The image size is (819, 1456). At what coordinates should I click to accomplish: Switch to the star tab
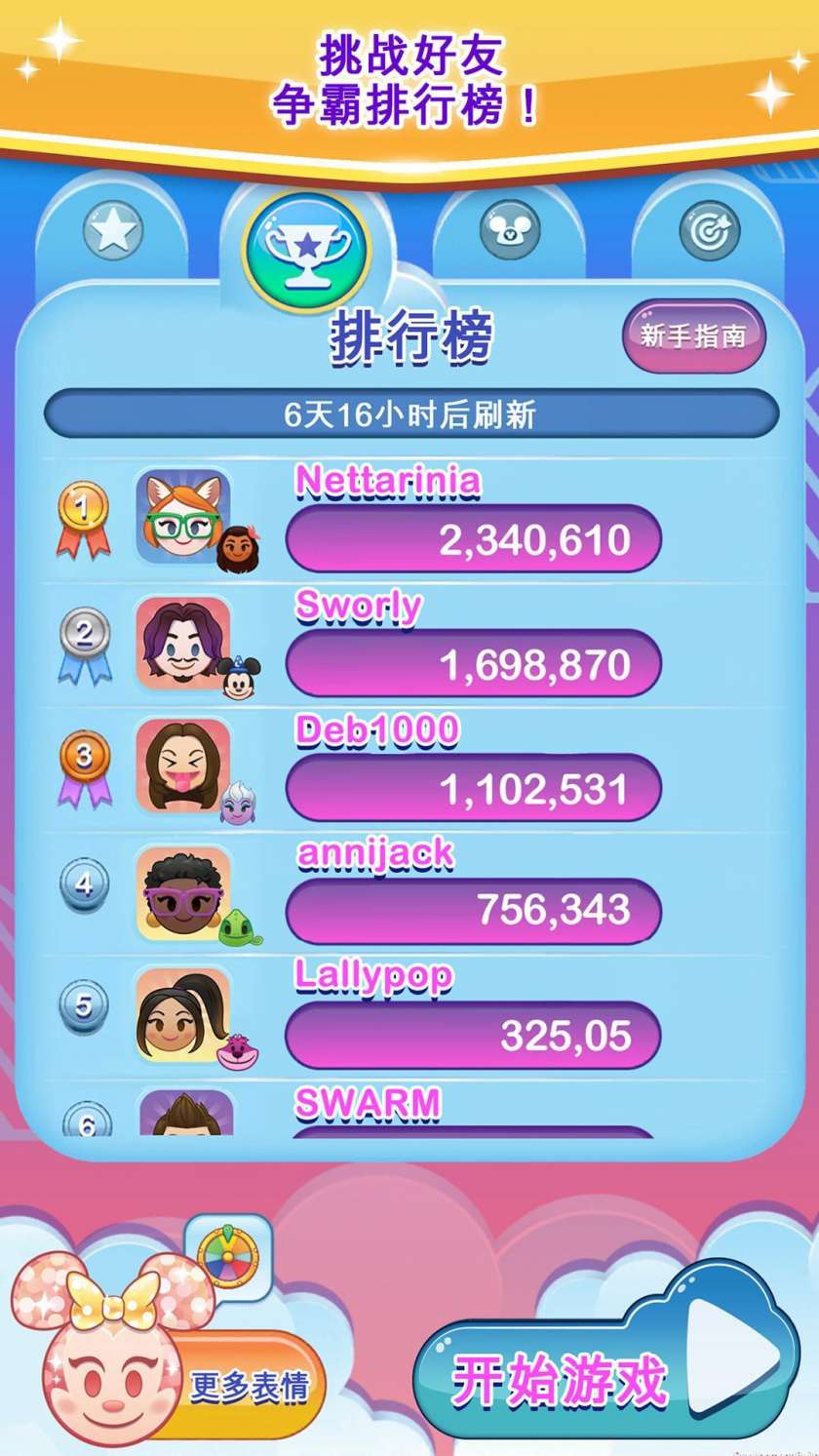click(x=113, y=232)
